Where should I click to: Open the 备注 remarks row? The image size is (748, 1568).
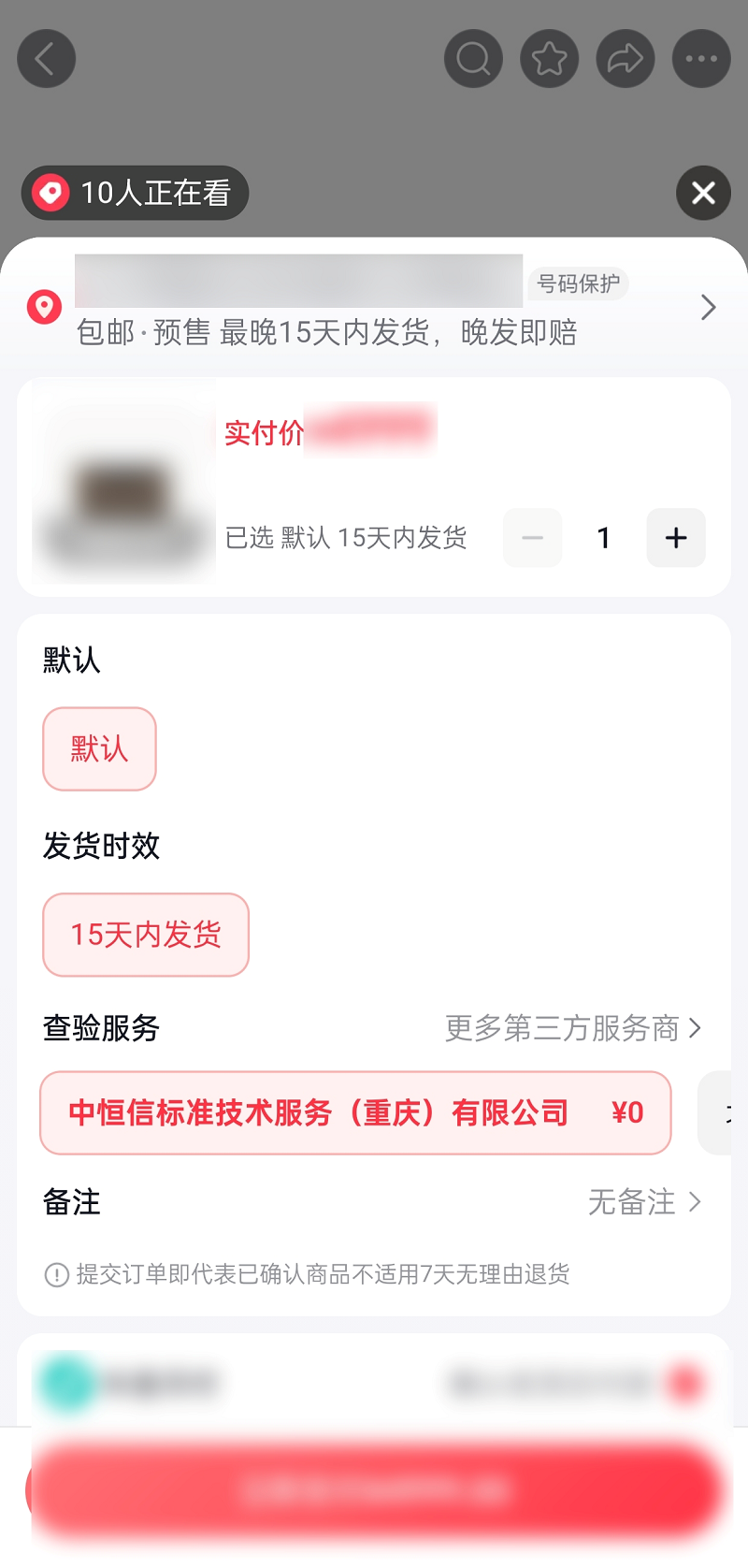(374, 1202)
